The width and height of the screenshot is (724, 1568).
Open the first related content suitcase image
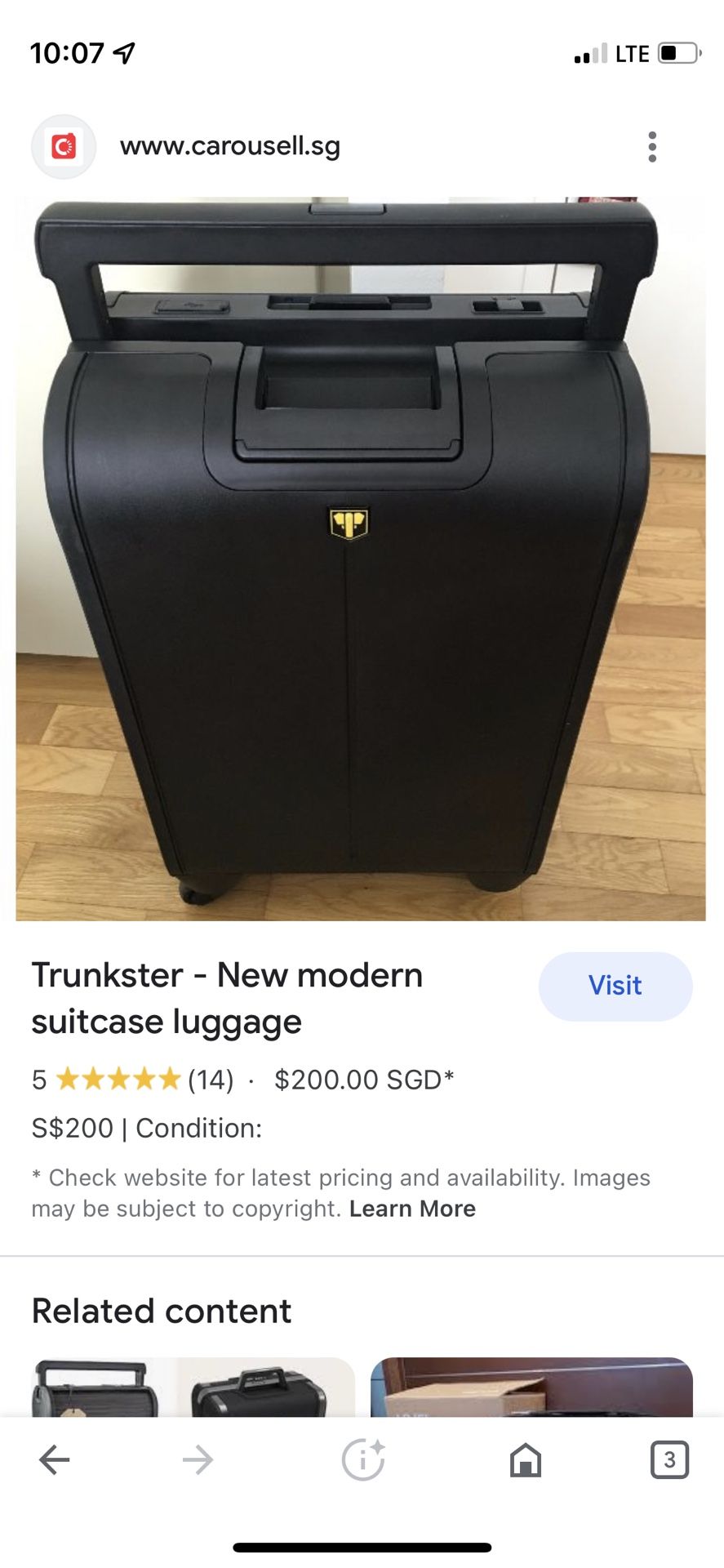pos(193,1387)
